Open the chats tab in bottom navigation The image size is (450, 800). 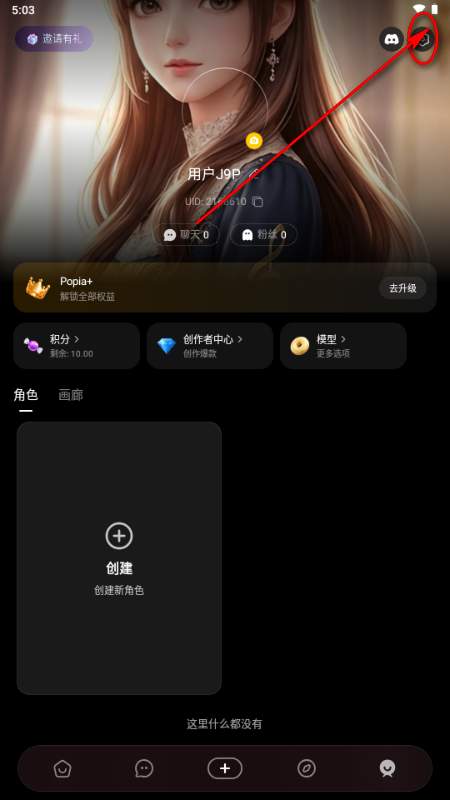pyautogui.click(x=144, y=768)
